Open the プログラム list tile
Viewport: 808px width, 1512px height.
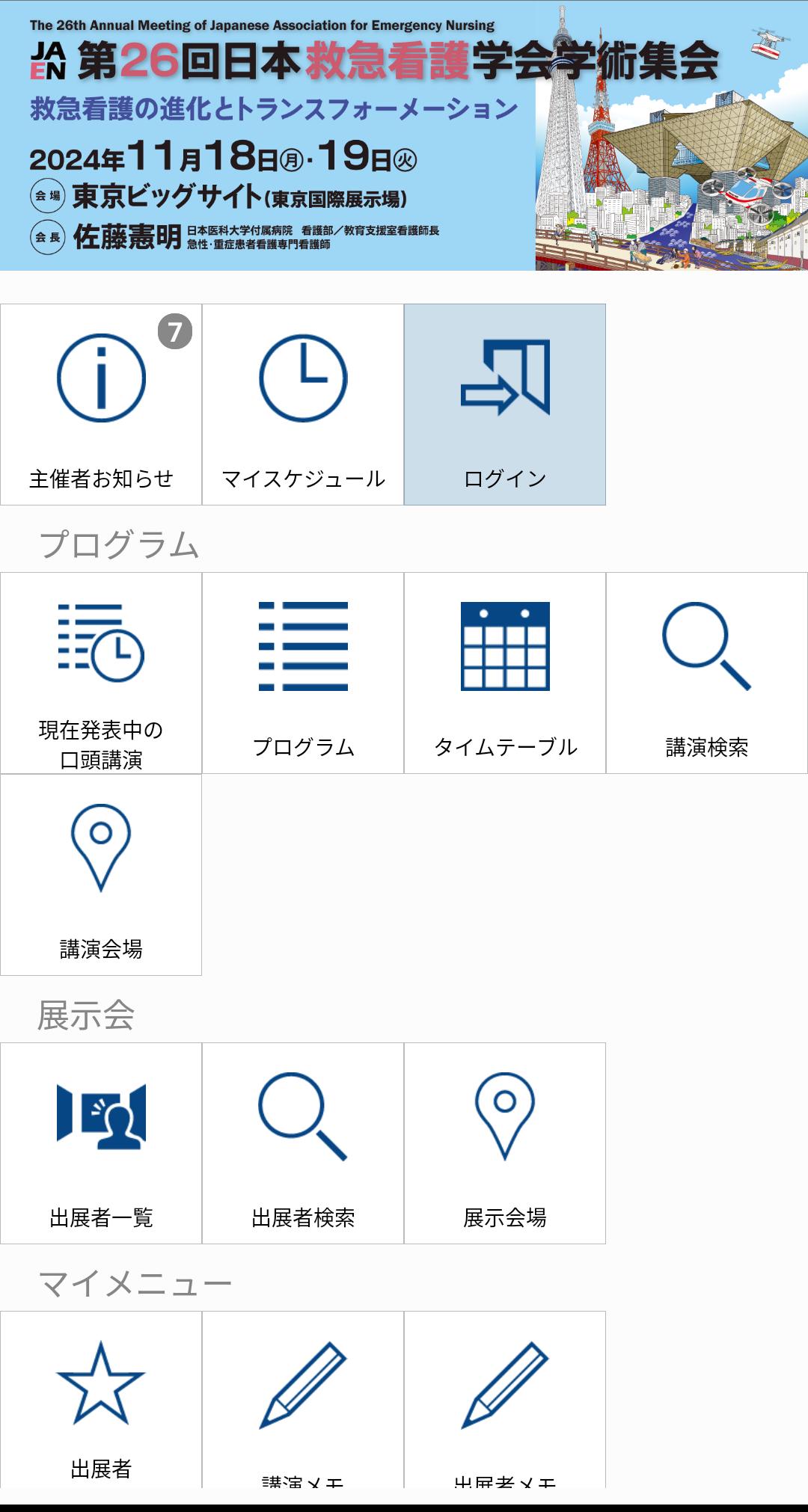point(303,673)
